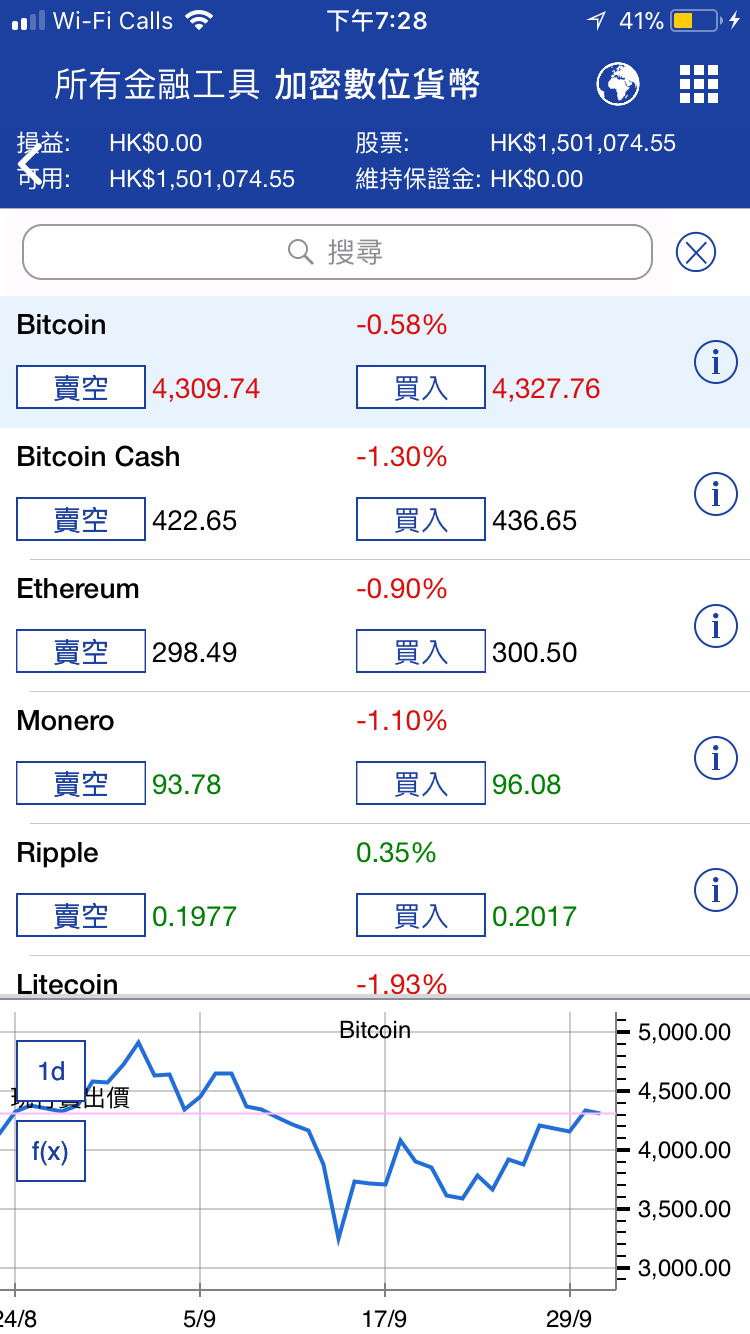Show Ethereum info details
The width and height of the screenshot is (750, 1334).
pyautogui.click(x=715, y=626)
